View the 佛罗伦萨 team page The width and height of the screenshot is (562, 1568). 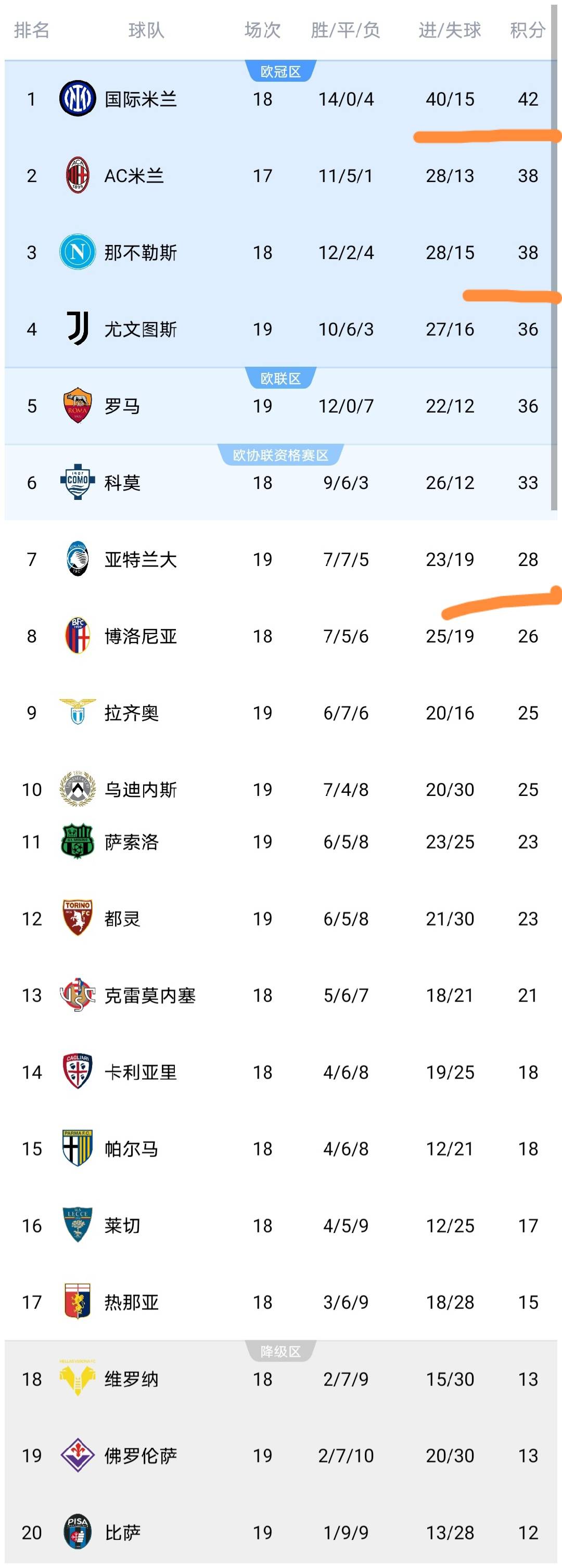coord(140,1456)
